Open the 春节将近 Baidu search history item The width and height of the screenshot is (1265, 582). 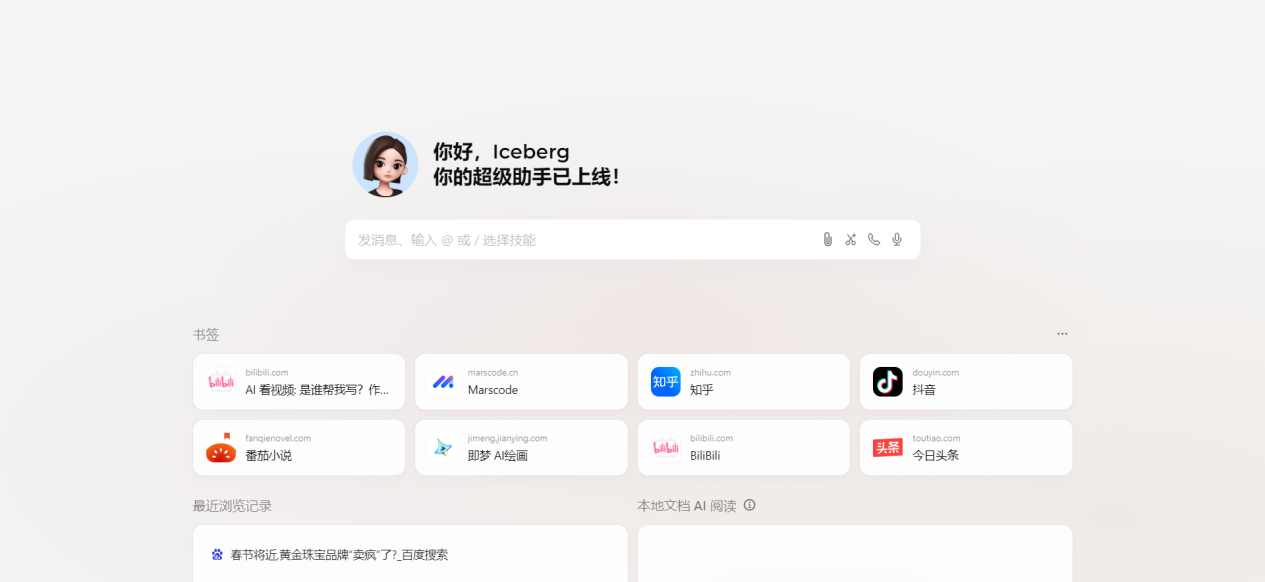coord(338,554)
